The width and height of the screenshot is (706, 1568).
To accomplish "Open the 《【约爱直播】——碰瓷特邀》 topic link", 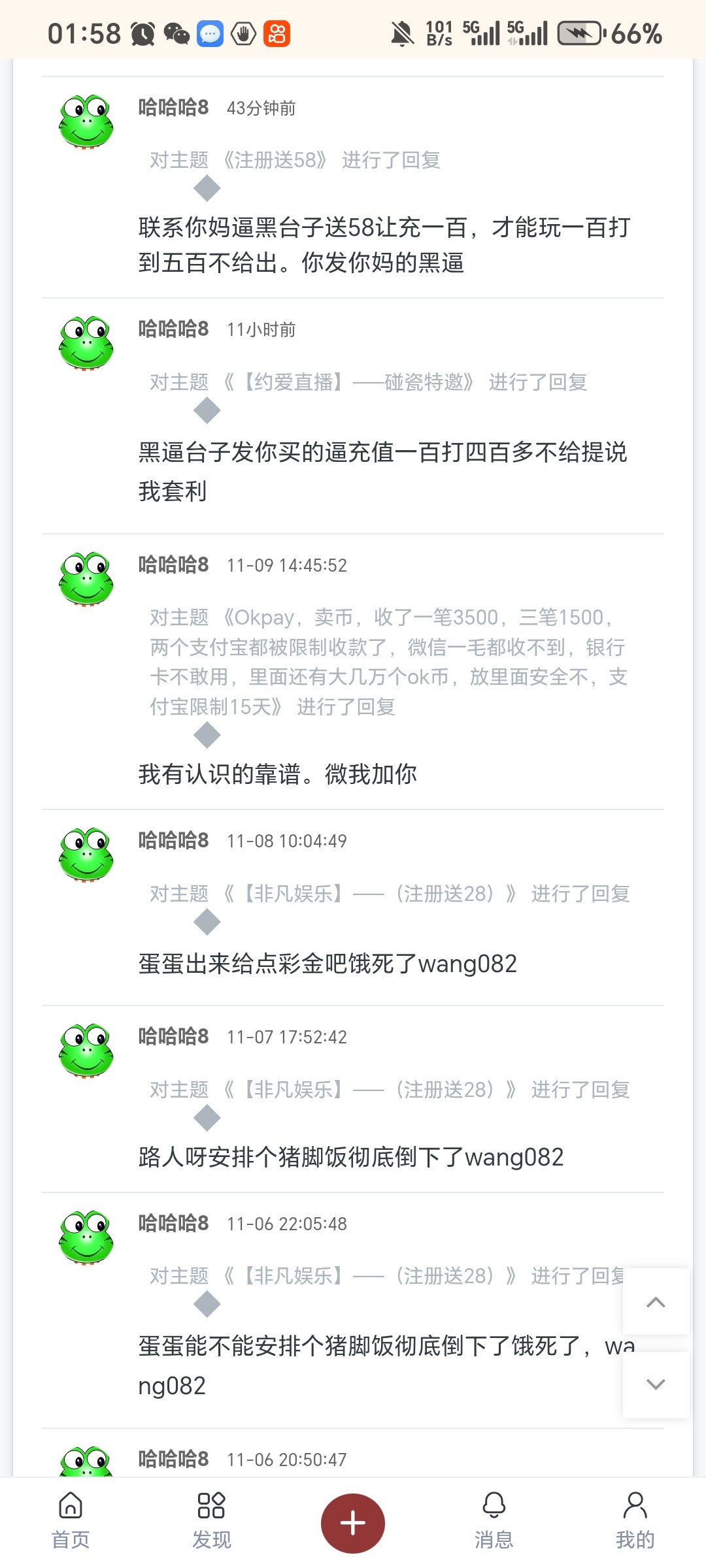I will tap(351, 382).
